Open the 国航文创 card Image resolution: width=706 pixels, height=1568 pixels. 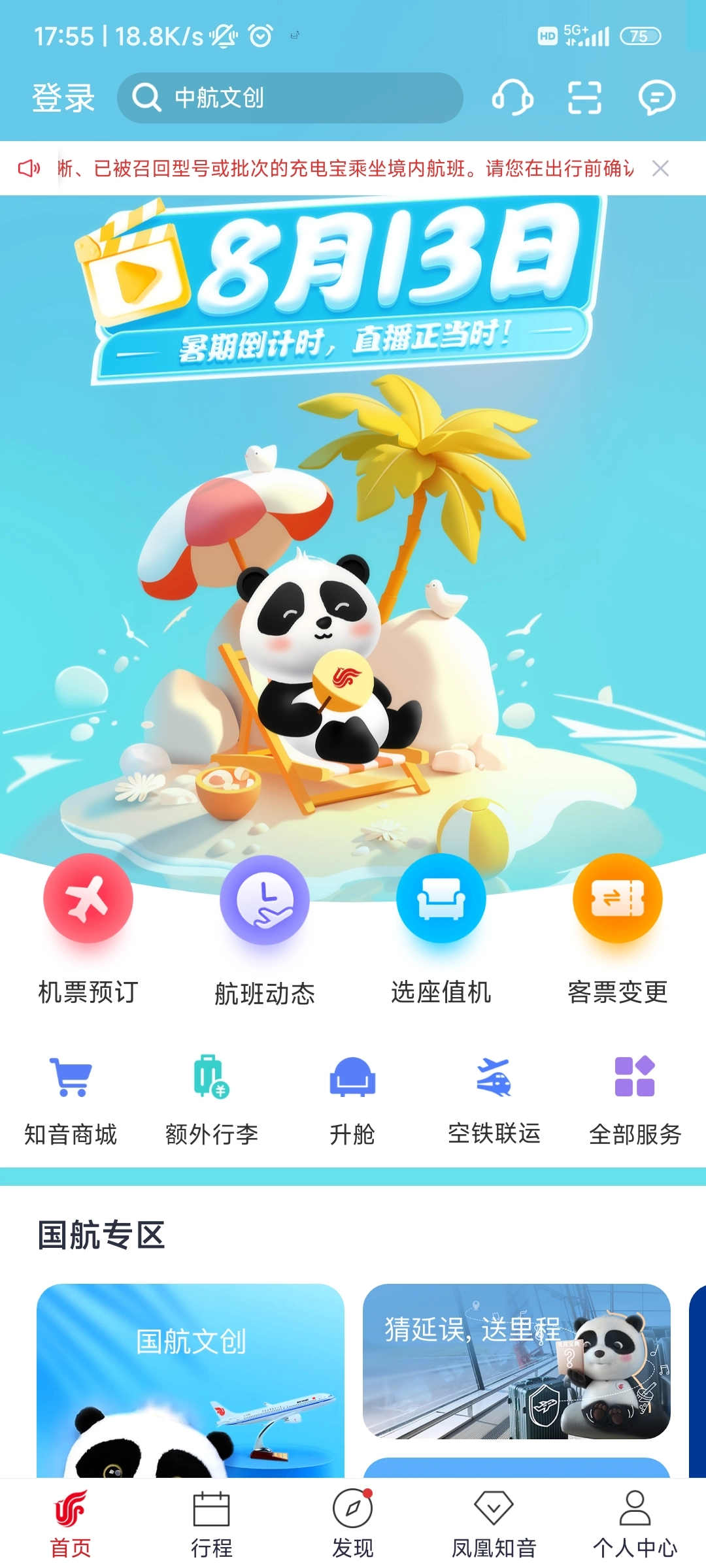(x=190, y=1379)
